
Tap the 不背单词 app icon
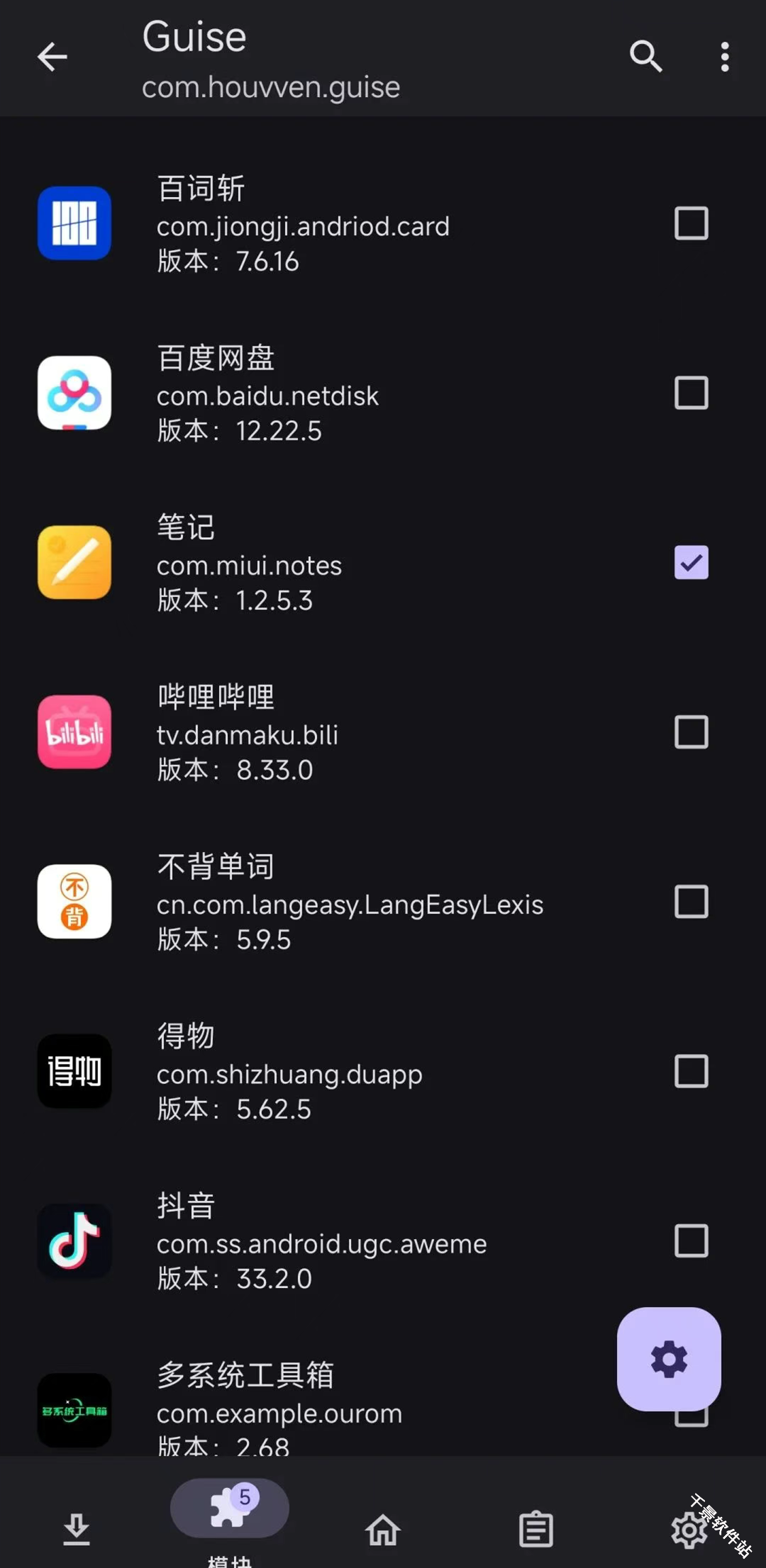tap(74, 902)
